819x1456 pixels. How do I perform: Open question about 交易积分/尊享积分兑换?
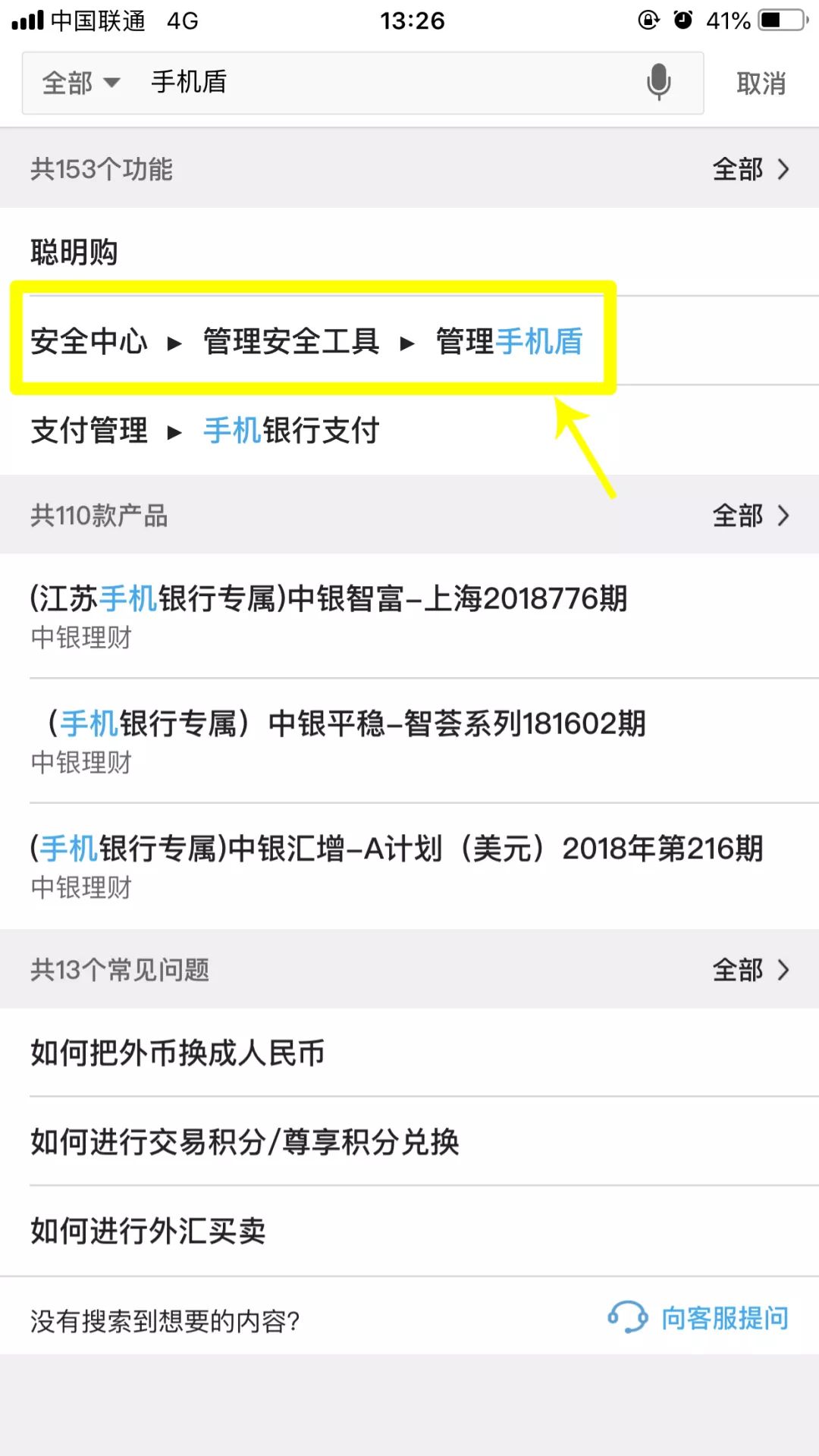[x=245, y=1142]
